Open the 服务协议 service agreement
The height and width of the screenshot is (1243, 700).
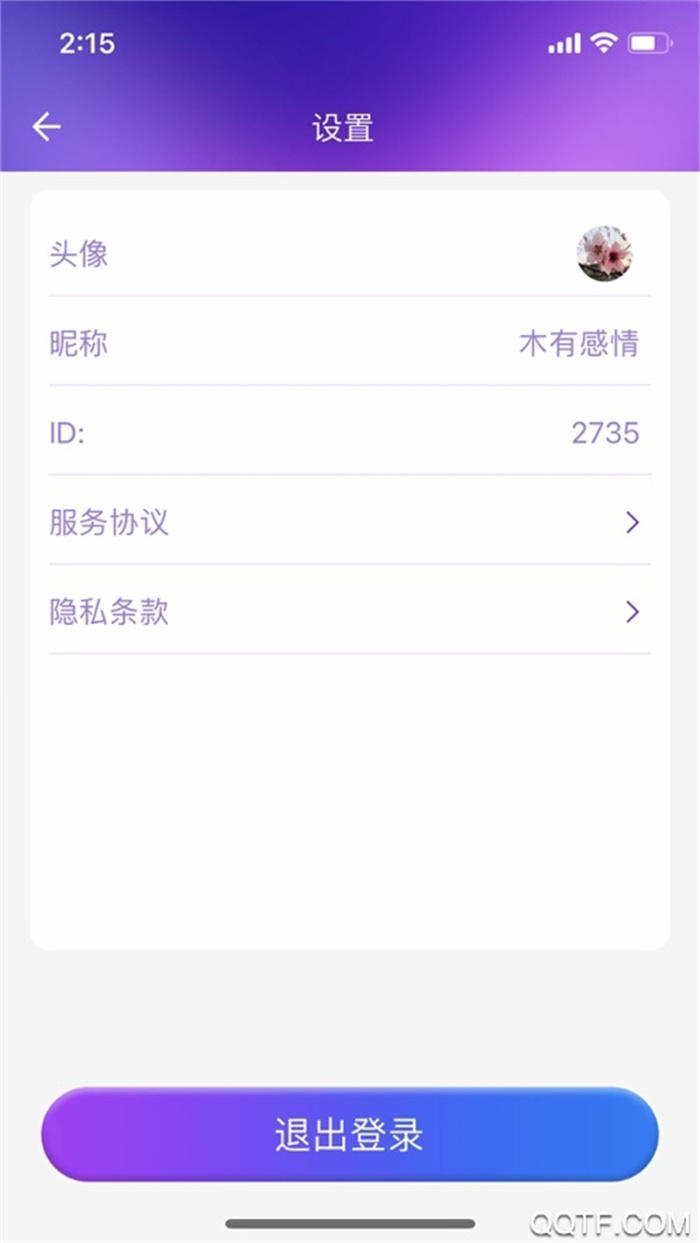pyautogui.click(x=349, y=522)
